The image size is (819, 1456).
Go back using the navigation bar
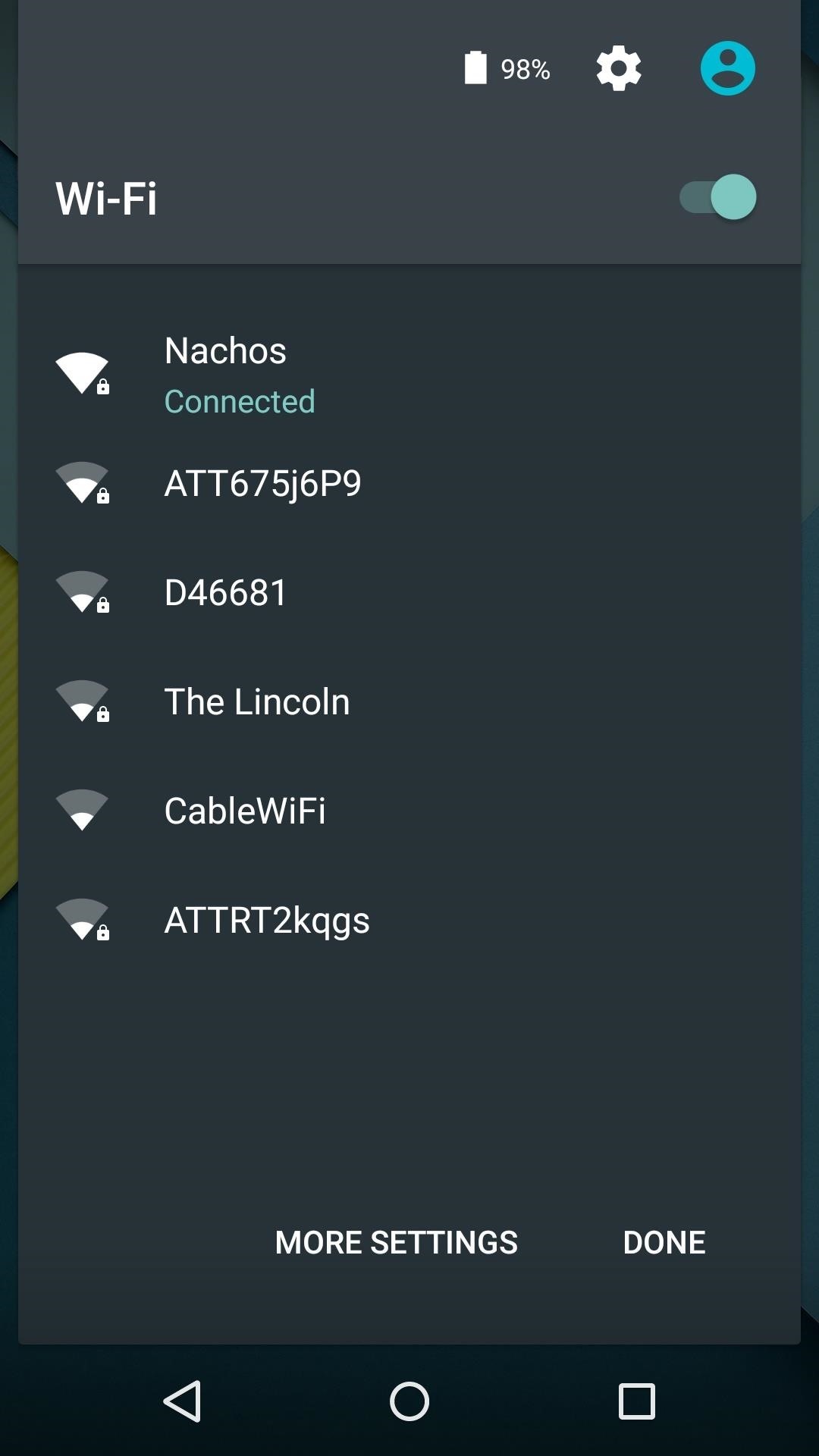coord(182,1401)
